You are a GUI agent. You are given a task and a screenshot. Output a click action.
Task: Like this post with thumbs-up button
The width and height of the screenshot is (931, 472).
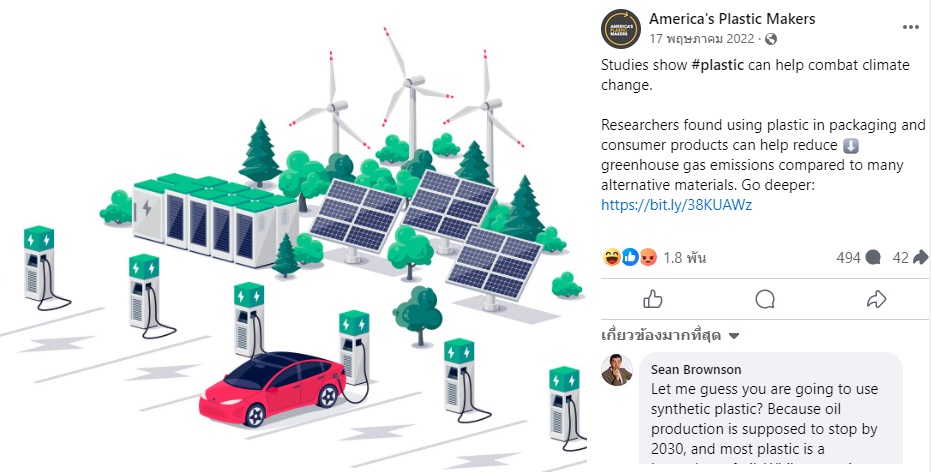(x=654, y=299)
